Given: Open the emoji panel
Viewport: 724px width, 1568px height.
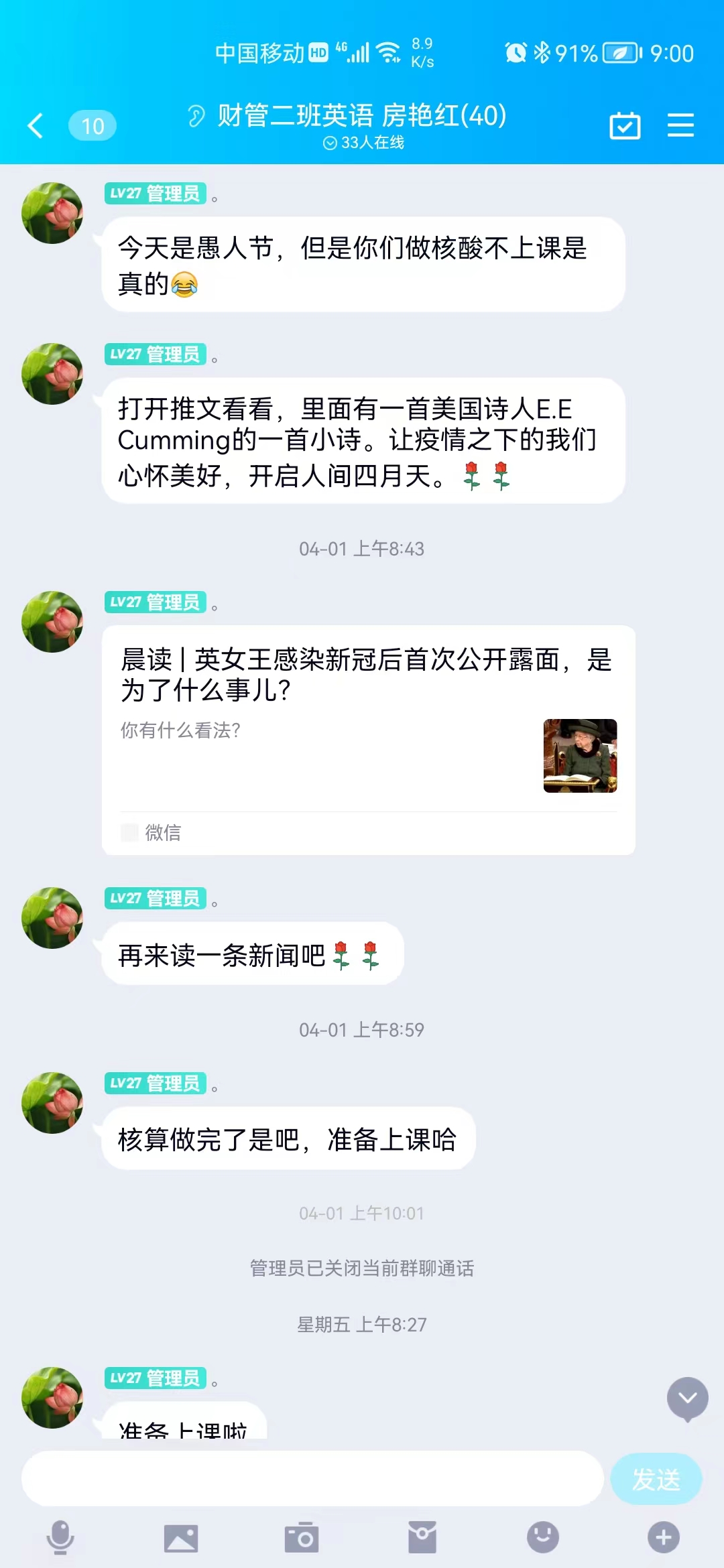Looking at the screenshot, I should (x=543, y=1537).
